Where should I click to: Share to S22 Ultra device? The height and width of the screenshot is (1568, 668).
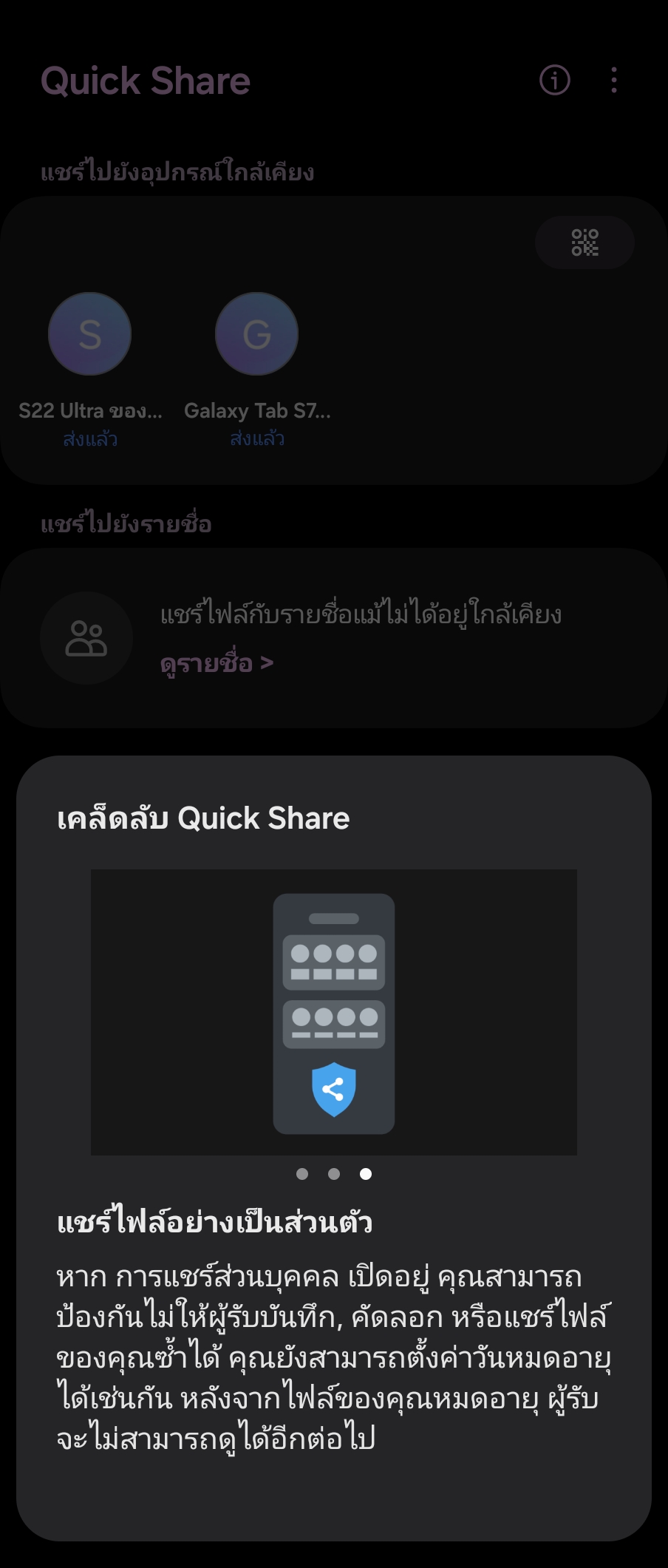click(89, 334)
